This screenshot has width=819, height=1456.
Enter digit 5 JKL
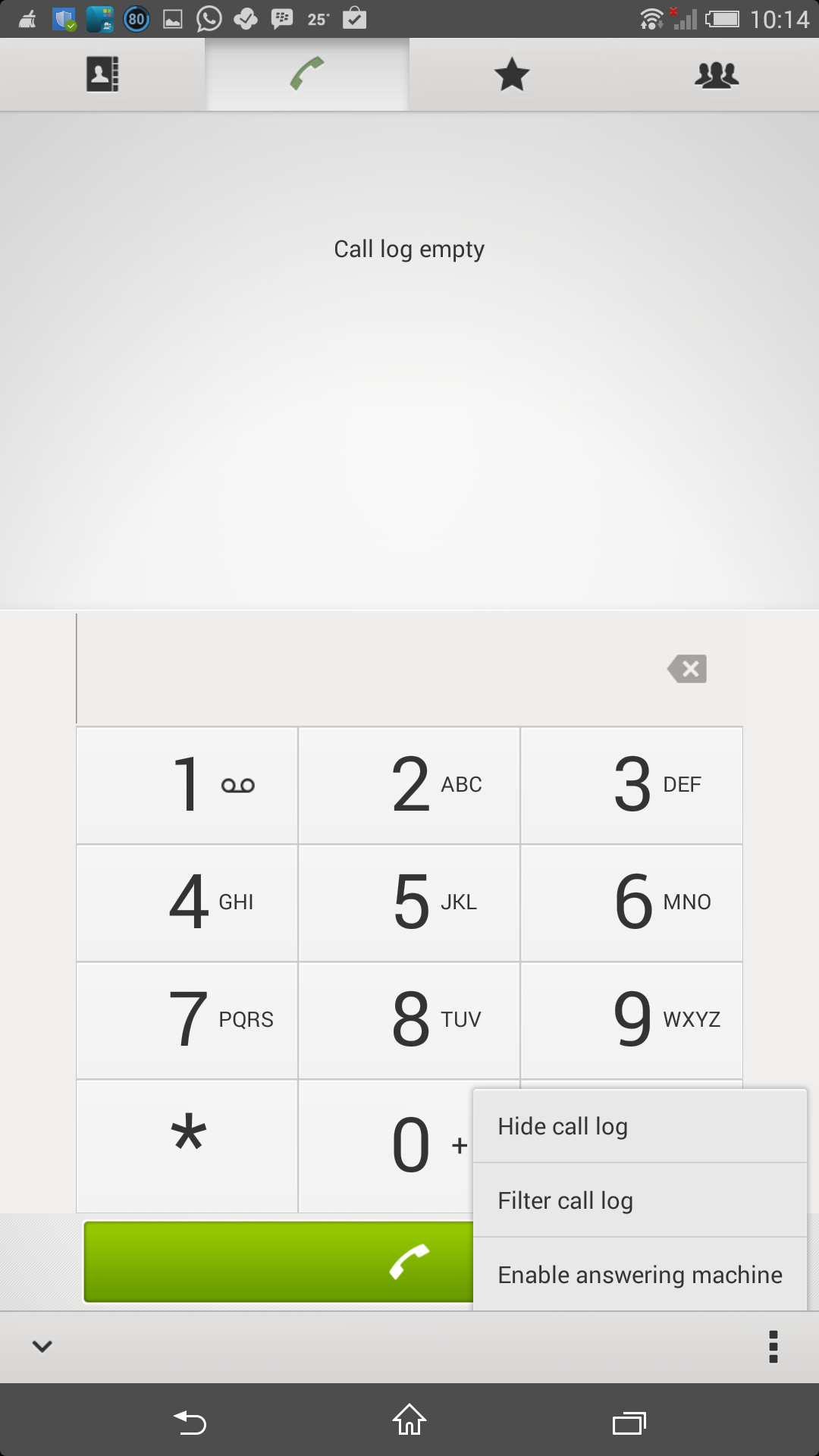409,902
